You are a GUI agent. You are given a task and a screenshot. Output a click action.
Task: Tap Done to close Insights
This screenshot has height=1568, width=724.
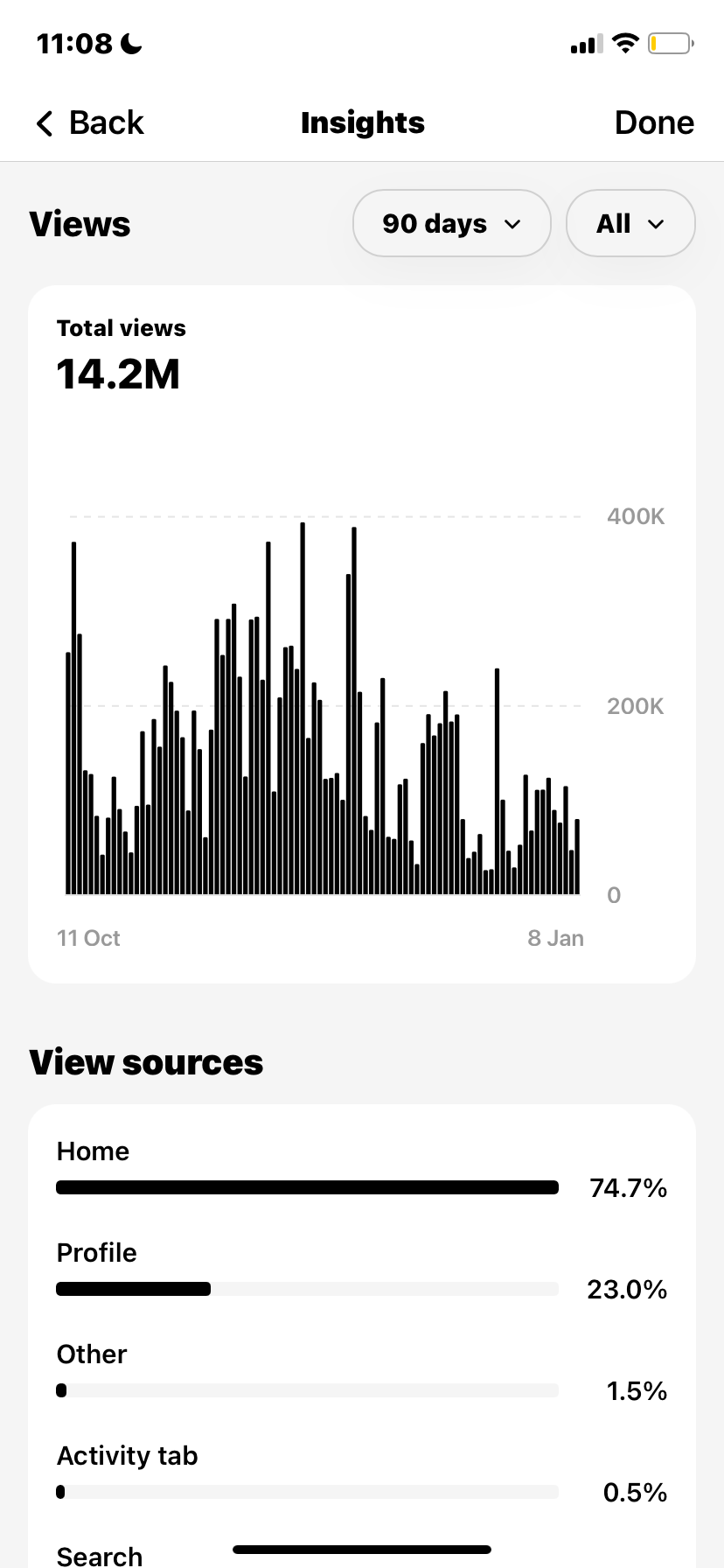coord(653,123)
